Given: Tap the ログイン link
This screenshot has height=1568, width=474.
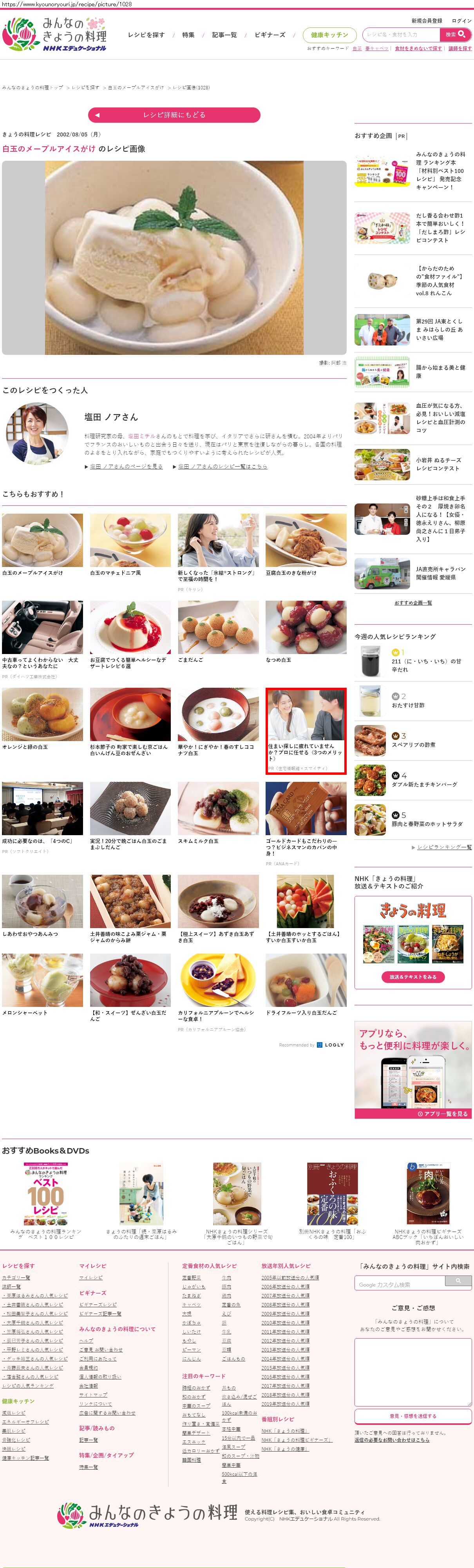Looking at the screenshot, I should (461, 21).
